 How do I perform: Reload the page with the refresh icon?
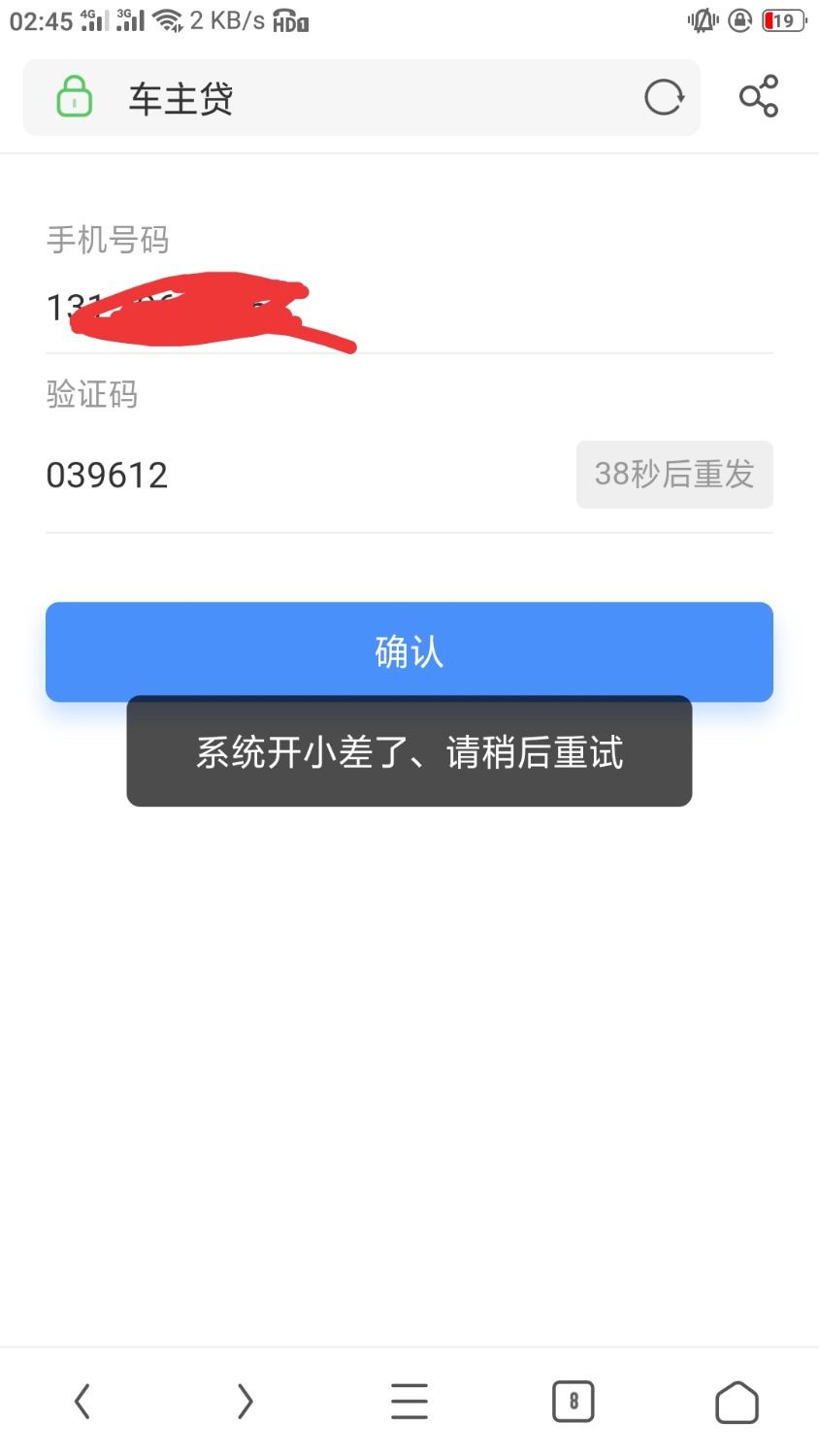coord(664,97)
